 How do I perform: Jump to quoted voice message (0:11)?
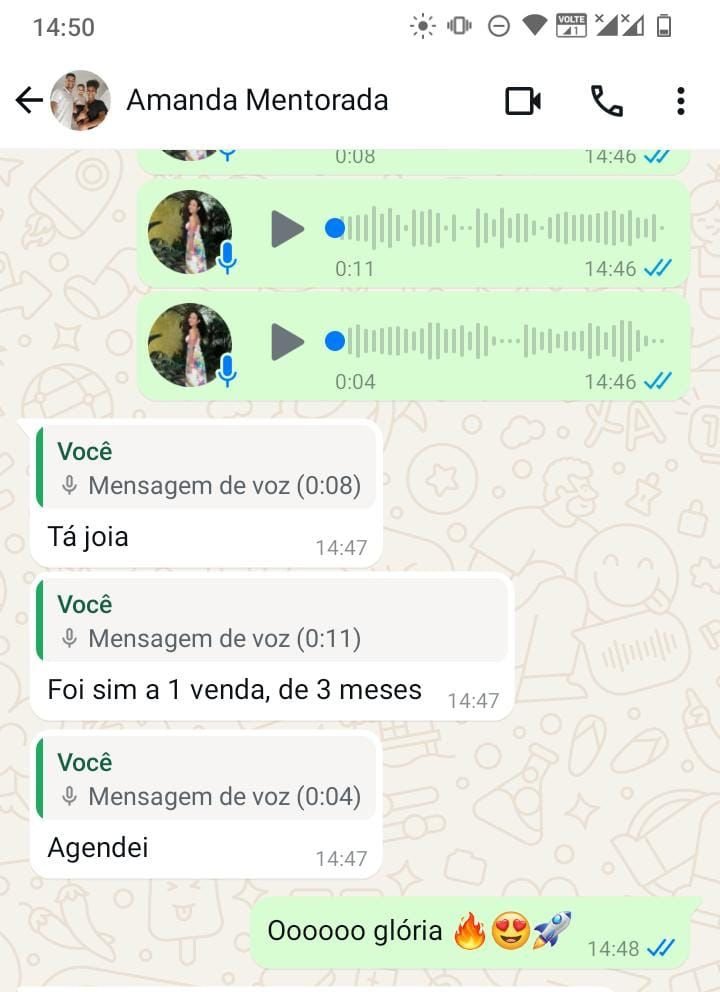pos(272,621)
